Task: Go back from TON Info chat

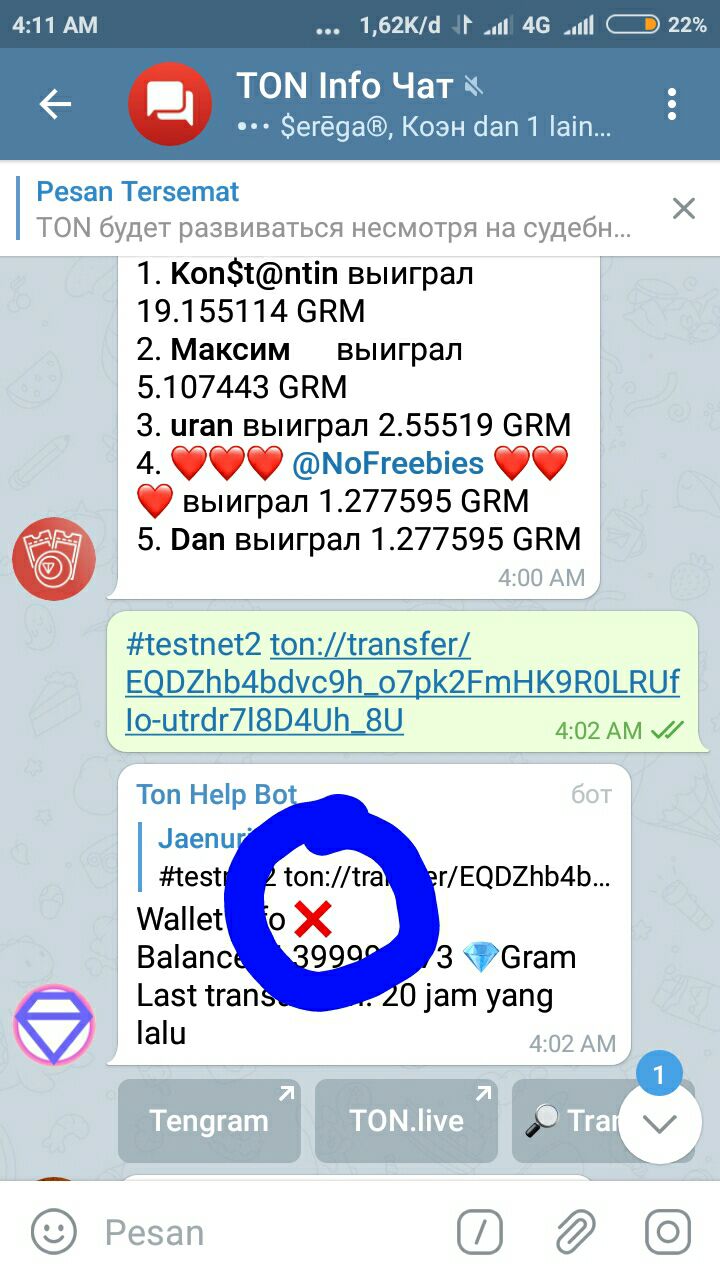Action: [x=55, y=104]
